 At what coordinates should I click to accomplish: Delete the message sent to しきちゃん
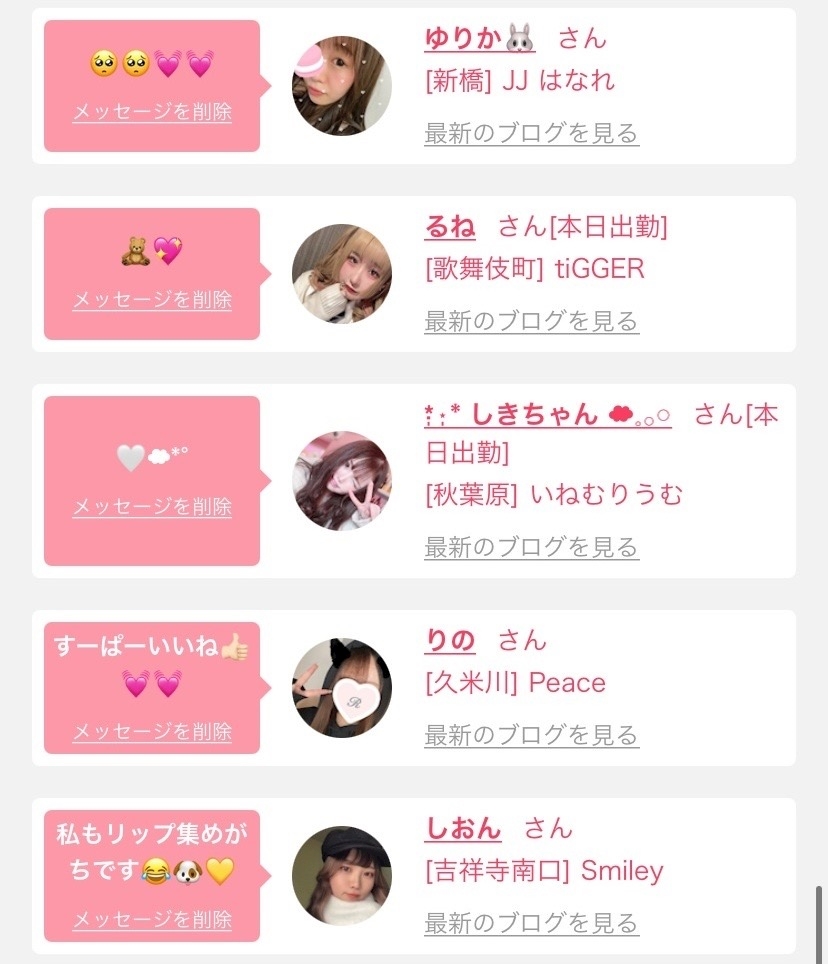click(152, 507)
